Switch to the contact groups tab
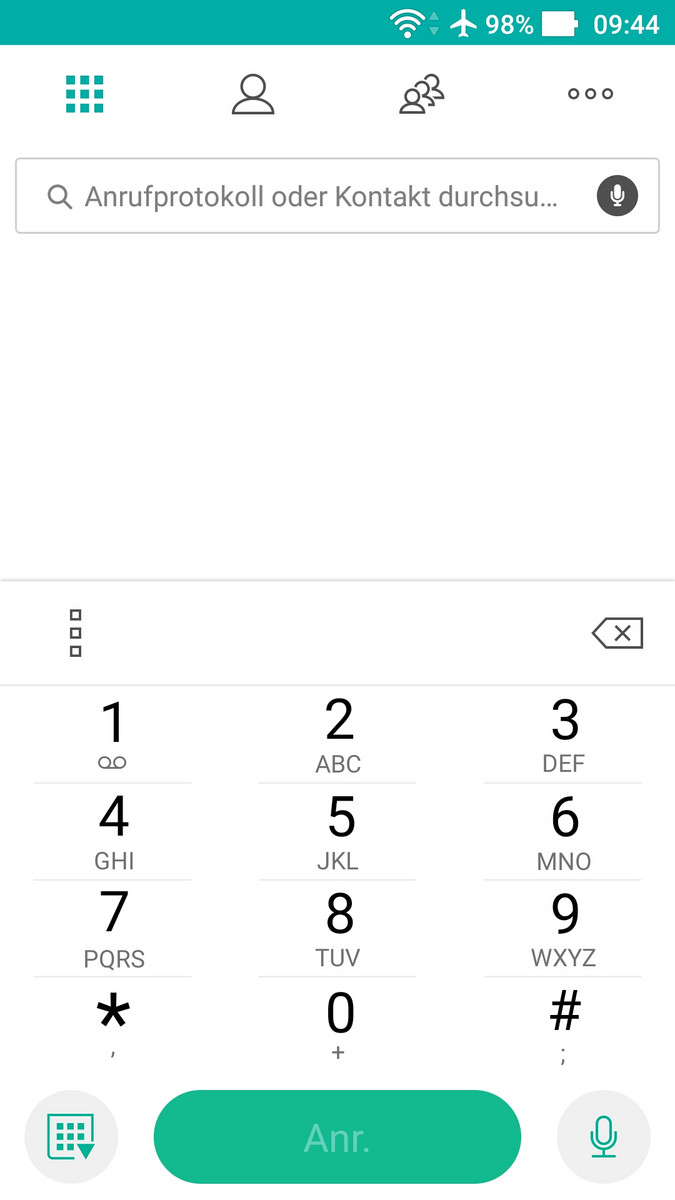675x1200 pixels. [x=421, y=94]
